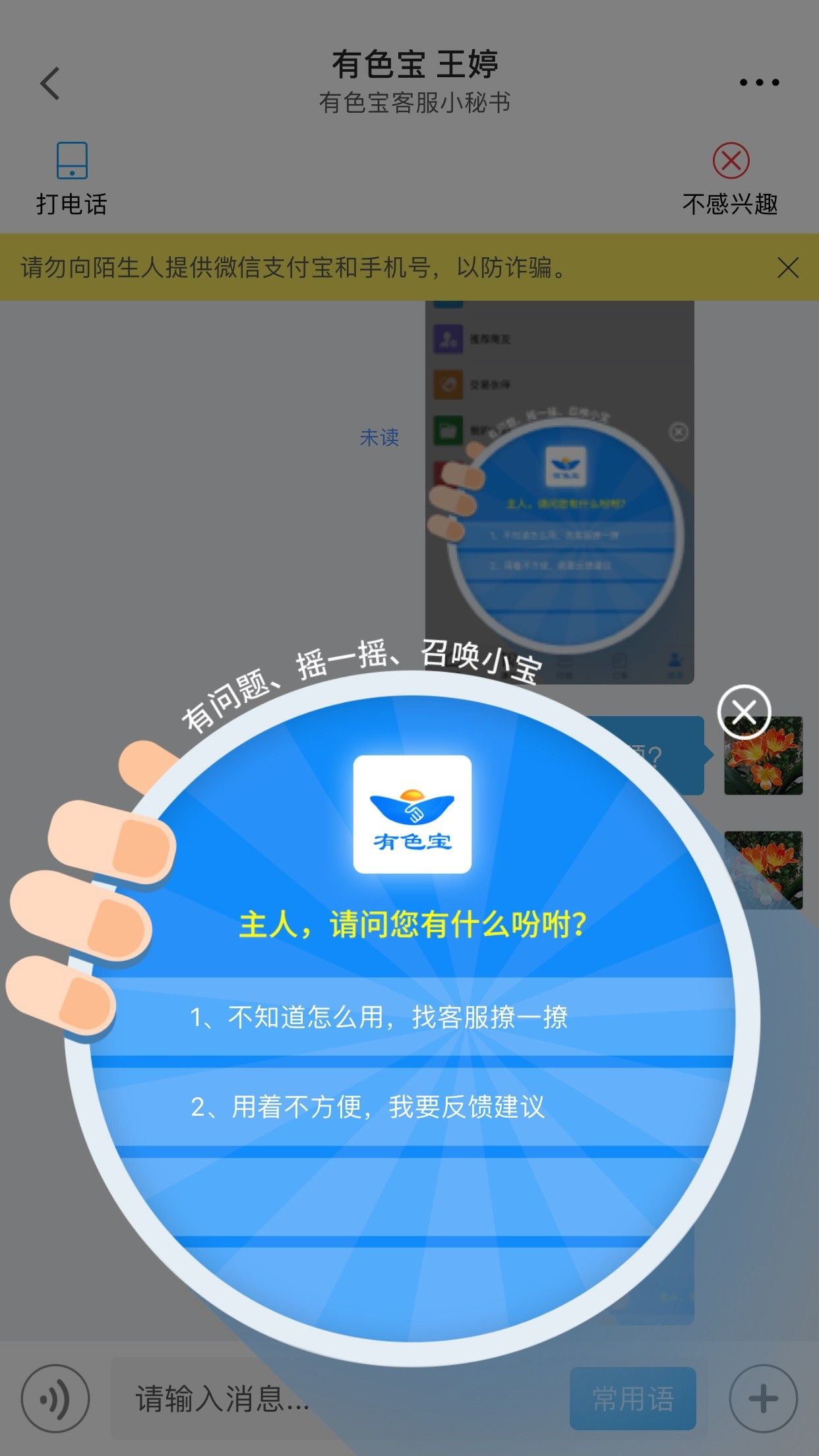Close the 召唤小宝 popup
The height and width of the screenshot is (1456, 819).
tap(744, 712)
